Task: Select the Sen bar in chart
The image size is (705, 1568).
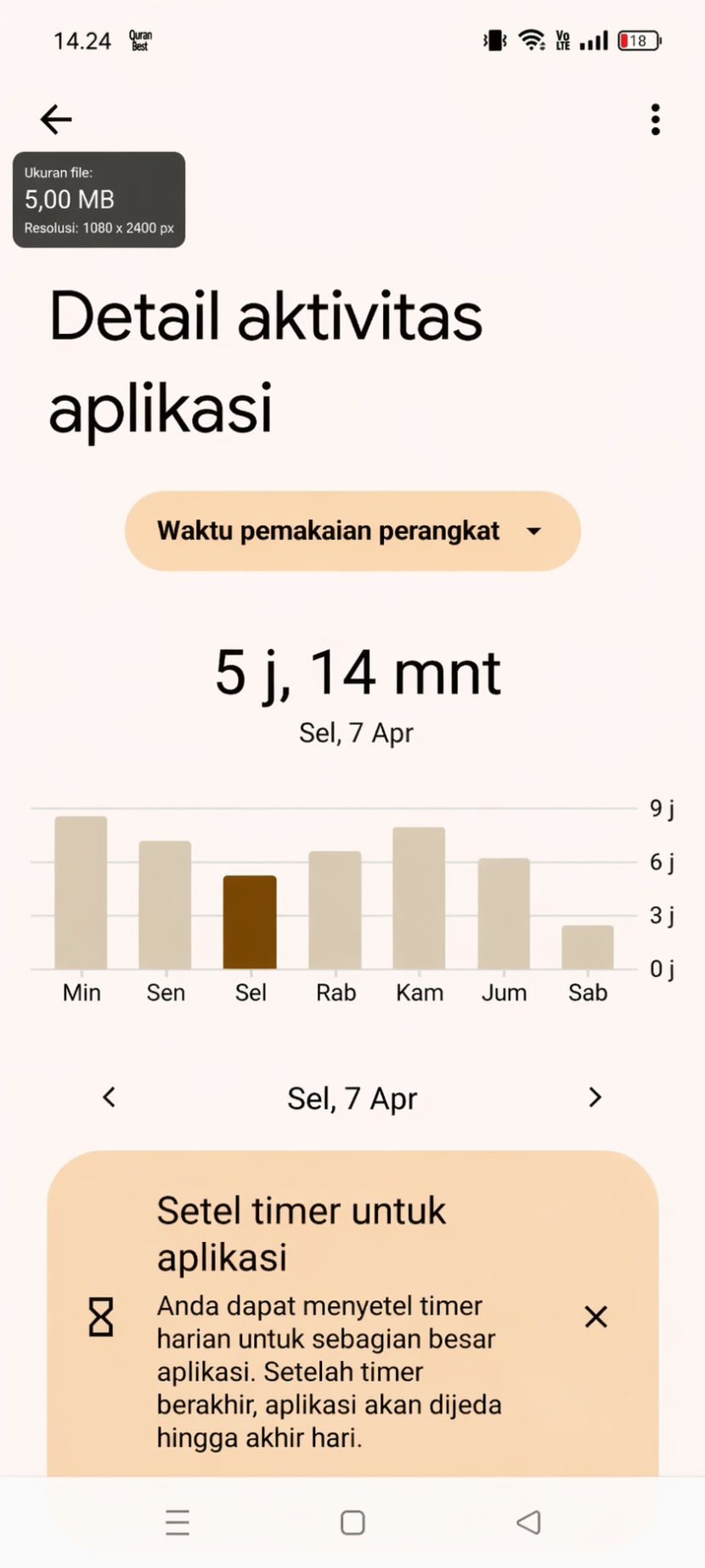Action: (x=165, y=905)
